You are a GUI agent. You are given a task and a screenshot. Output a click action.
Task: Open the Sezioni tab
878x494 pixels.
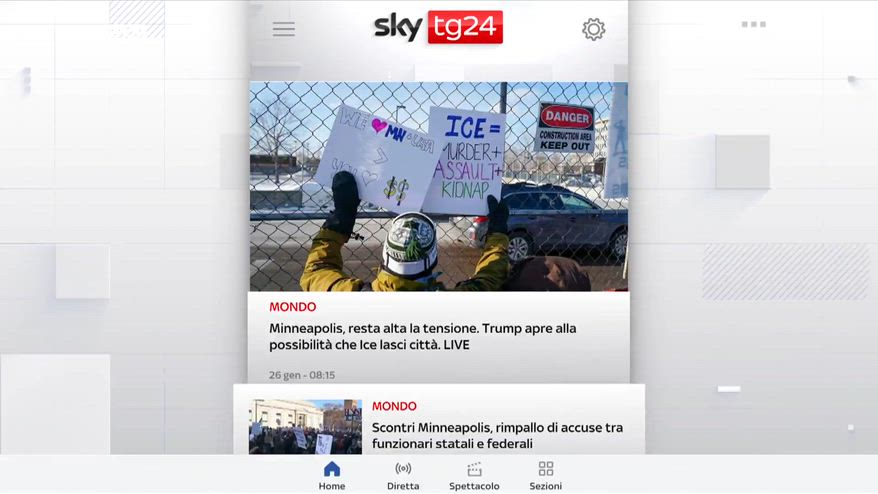click(545, 475)
